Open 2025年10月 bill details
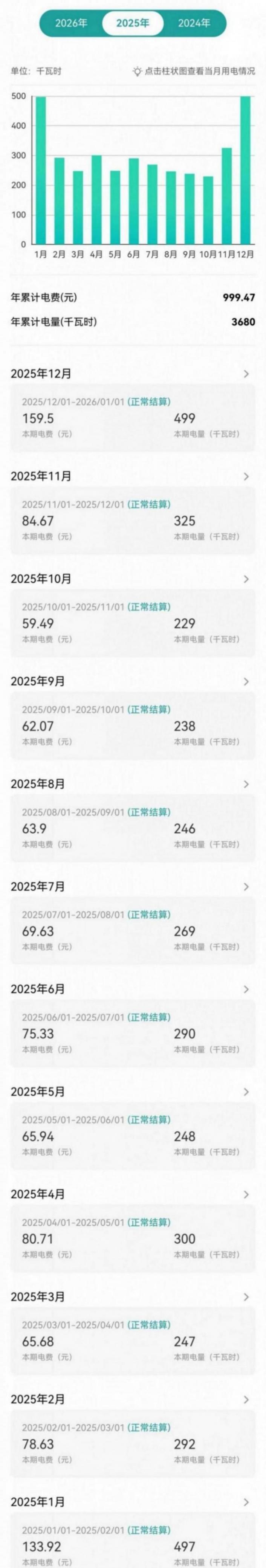Screen dimensions: 266x1568 246,579
